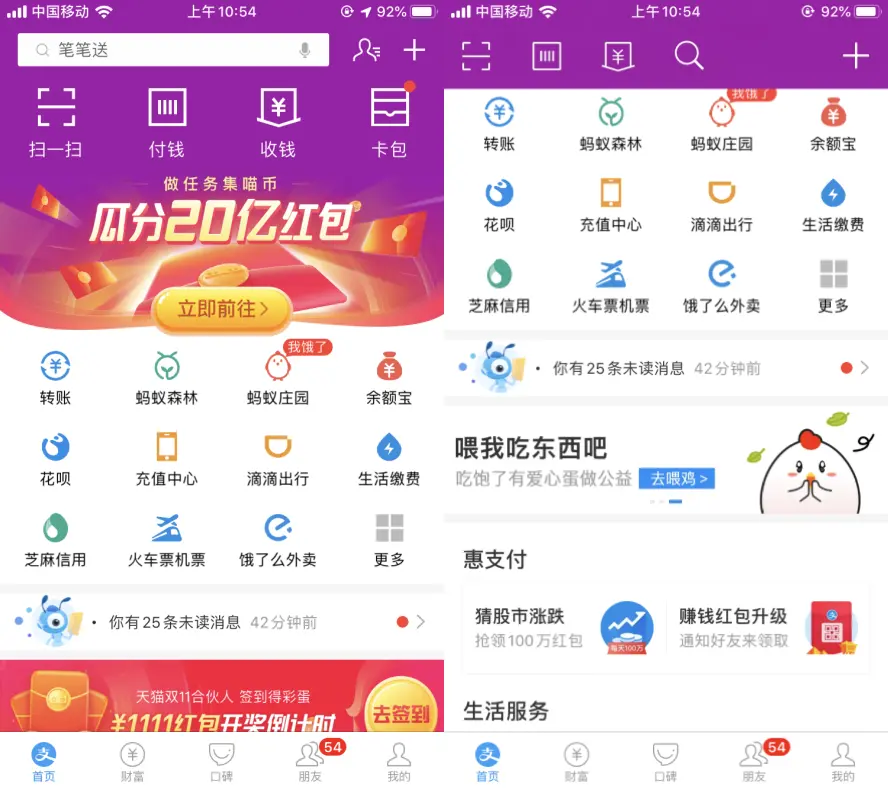Viewport: 888px width, 790px height.
Task: Open the labeled 扫一扫 scanner shortcut
Action: (56, 122)
